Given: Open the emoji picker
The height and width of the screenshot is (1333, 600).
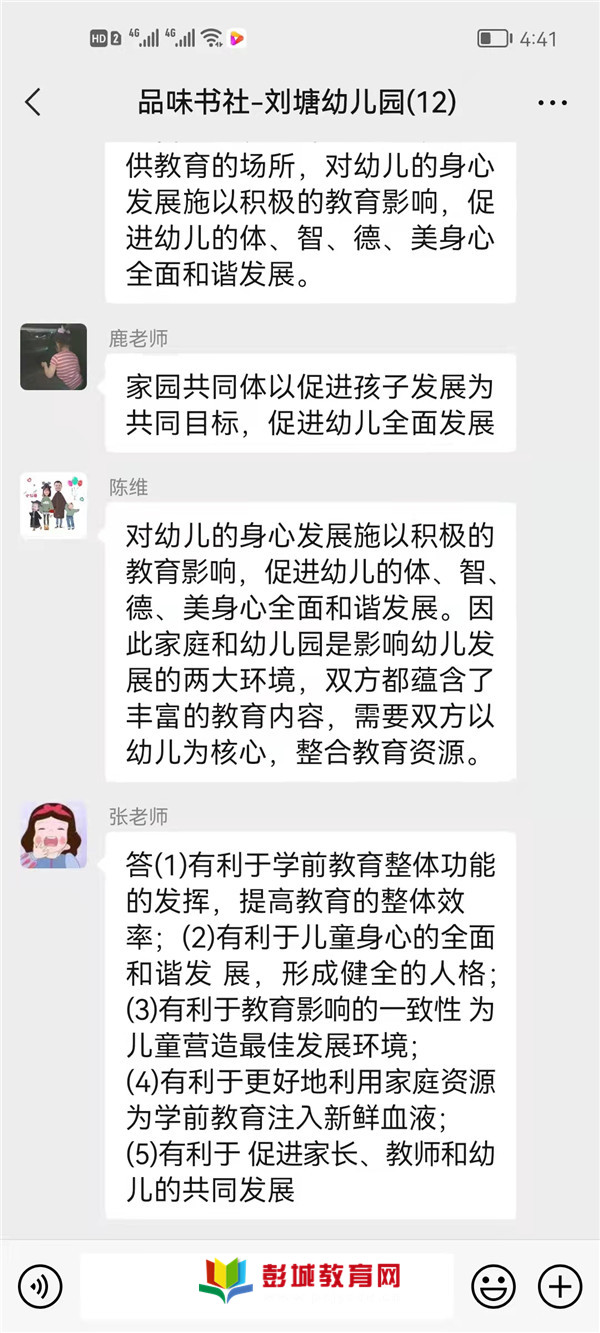Looking at the screenshot, I should tap(493, 1285).
